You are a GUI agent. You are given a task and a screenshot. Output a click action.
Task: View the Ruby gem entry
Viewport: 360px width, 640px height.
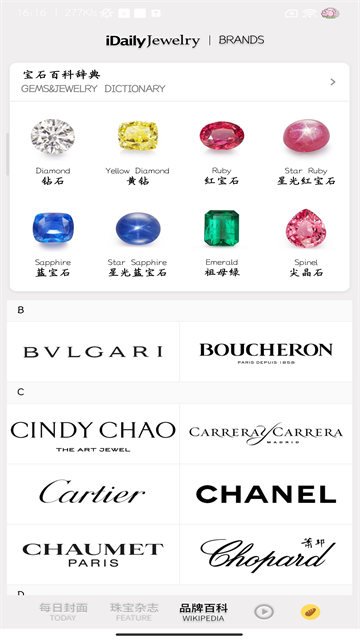tap(222, 151)
